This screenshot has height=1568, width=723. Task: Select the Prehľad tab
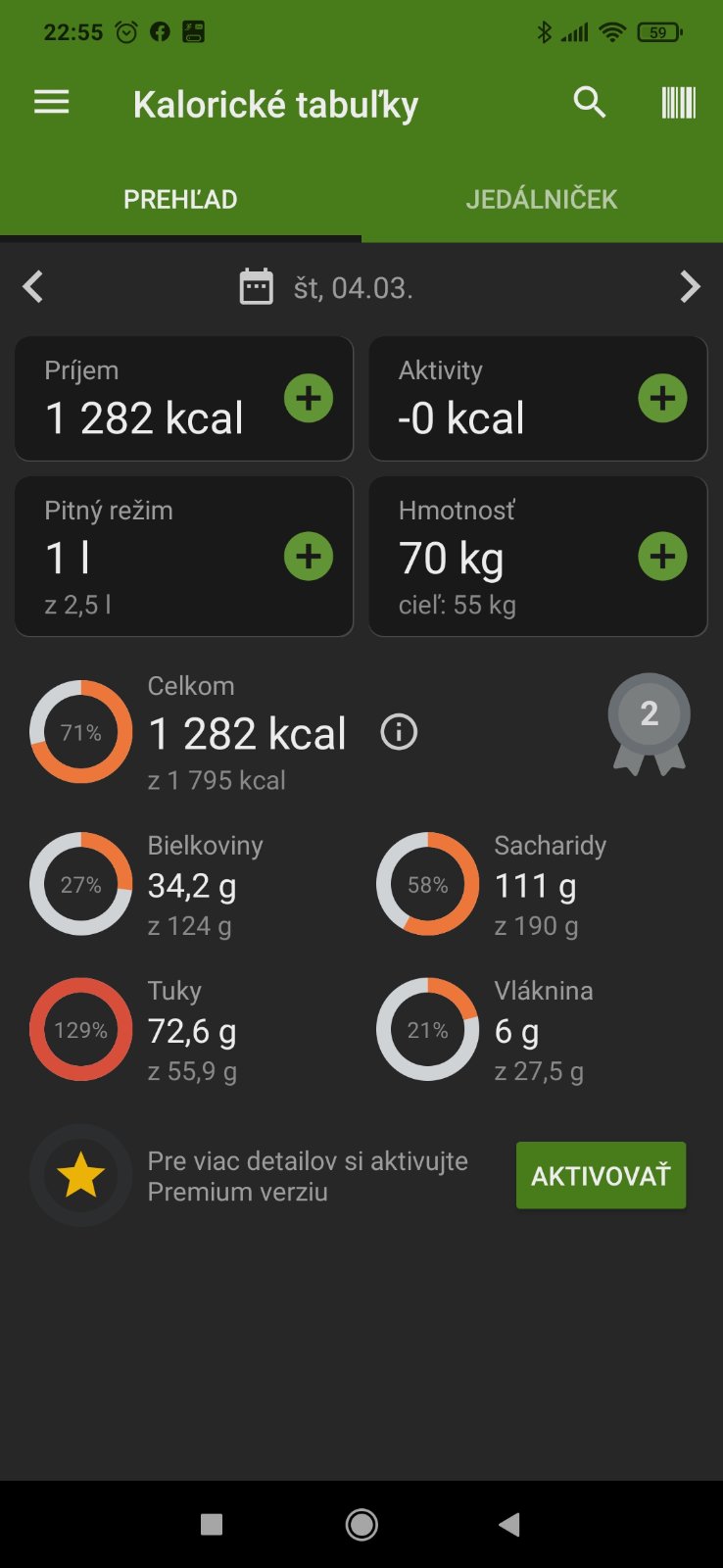click(180, 200)
